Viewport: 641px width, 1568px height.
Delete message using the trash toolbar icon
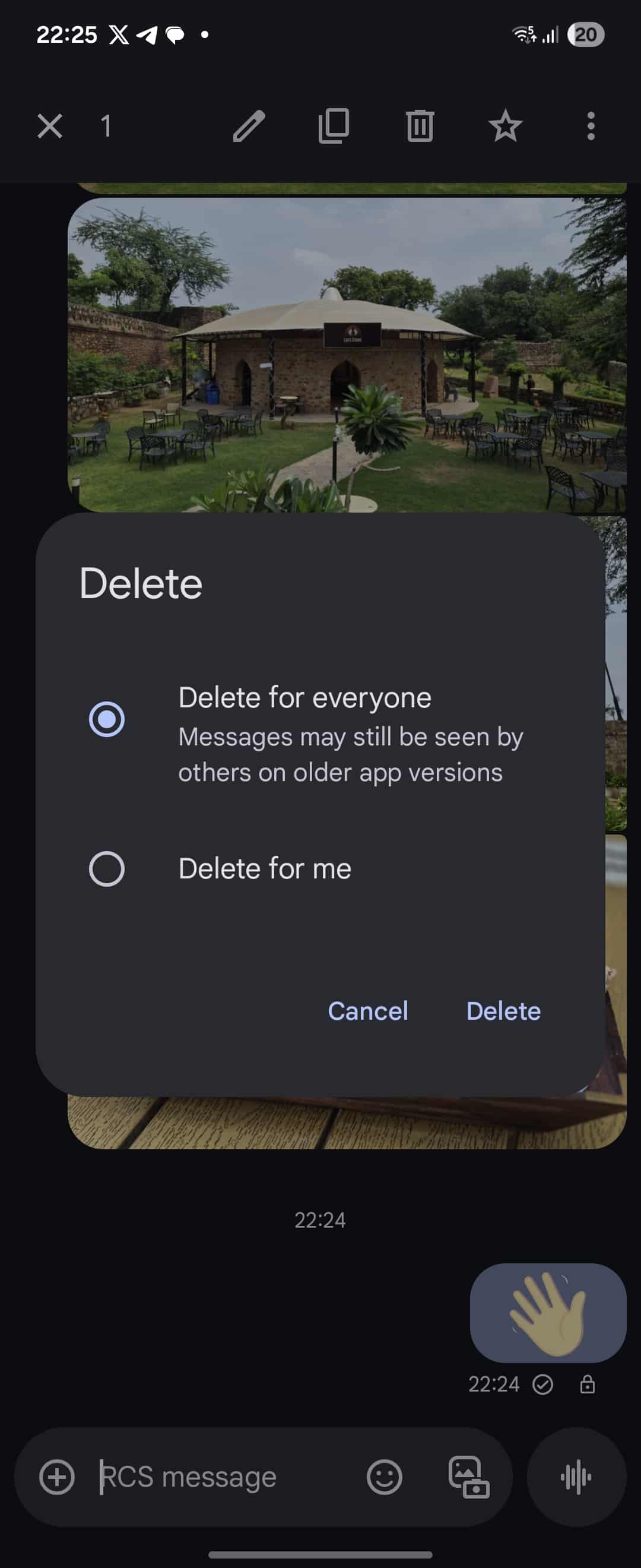(420, 126)
